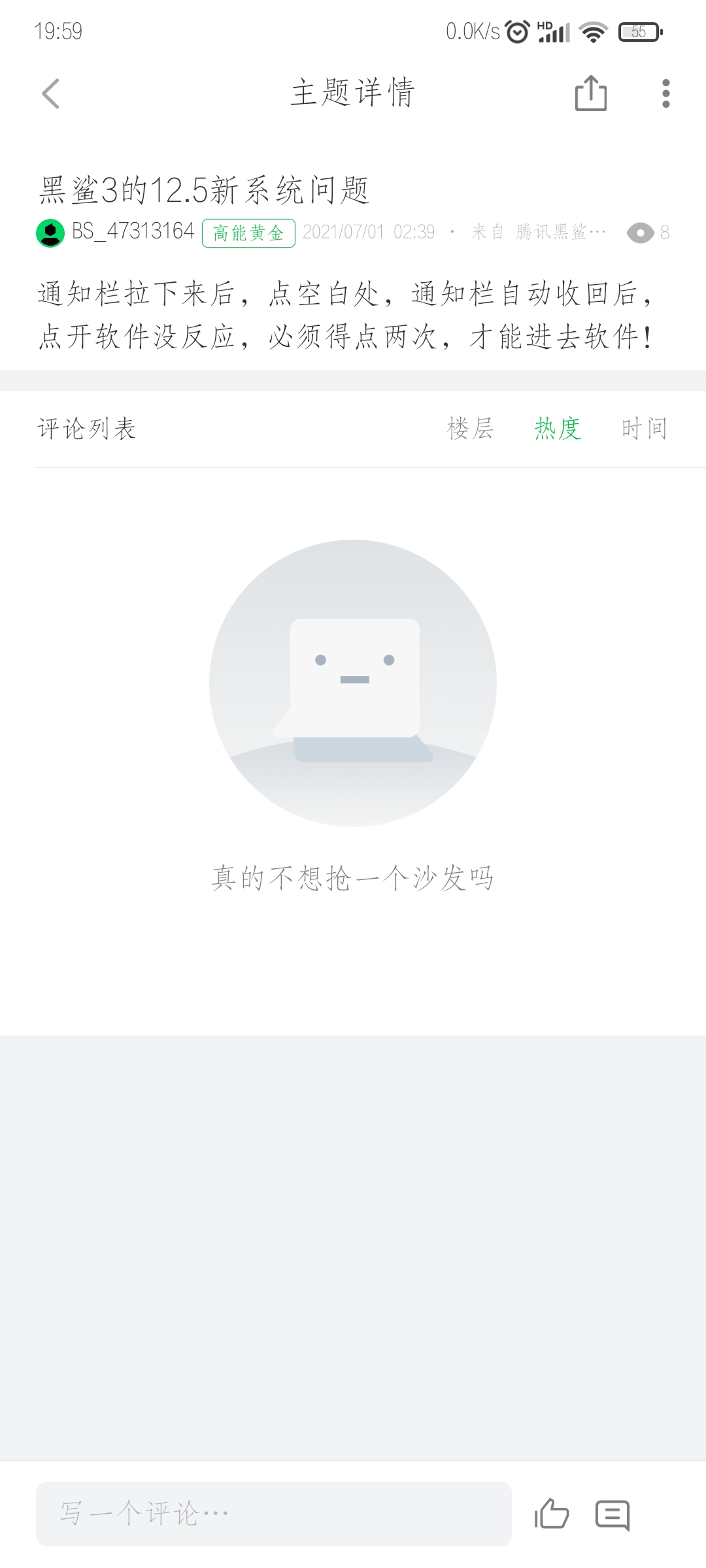
Task: Sort comments by 楼层
Action: (470, 429)
